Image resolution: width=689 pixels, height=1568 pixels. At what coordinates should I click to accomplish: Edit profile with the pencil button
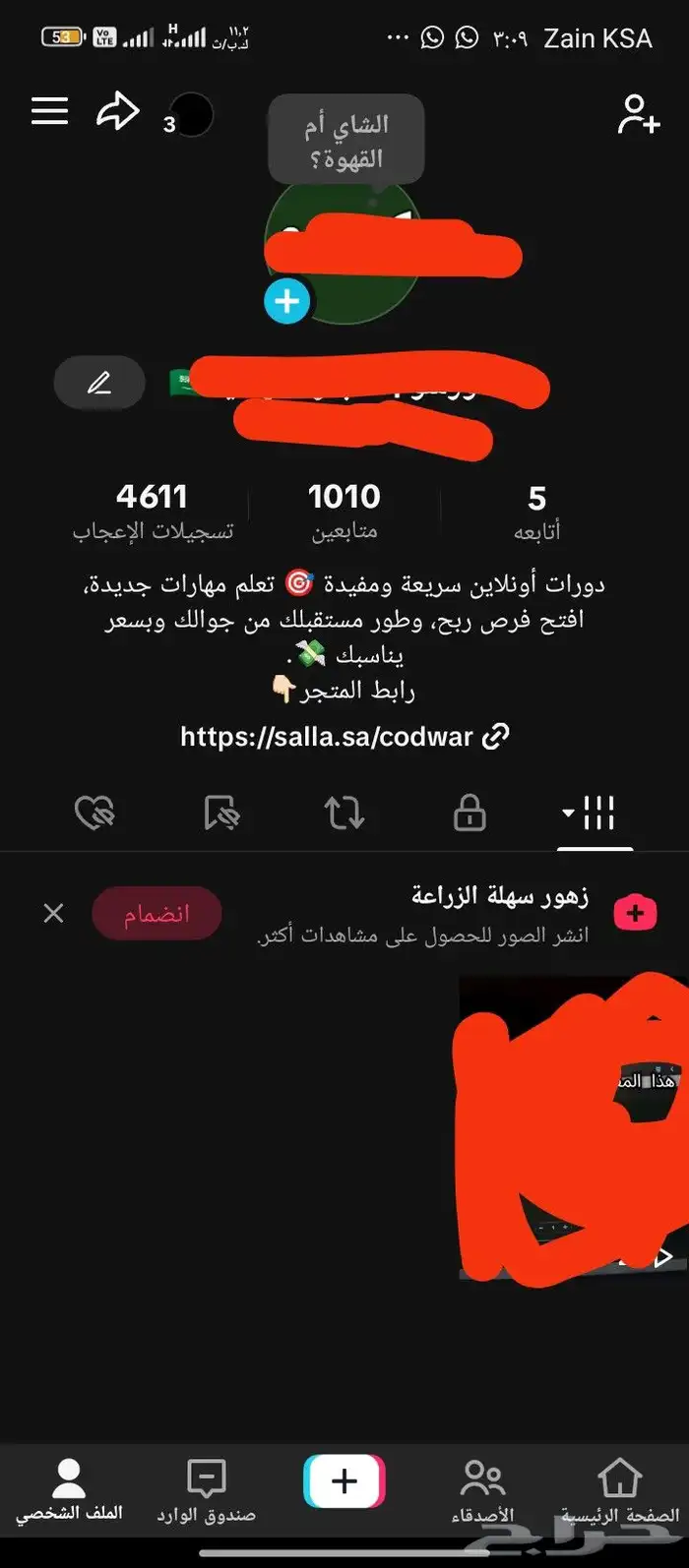tap(99, 383)
